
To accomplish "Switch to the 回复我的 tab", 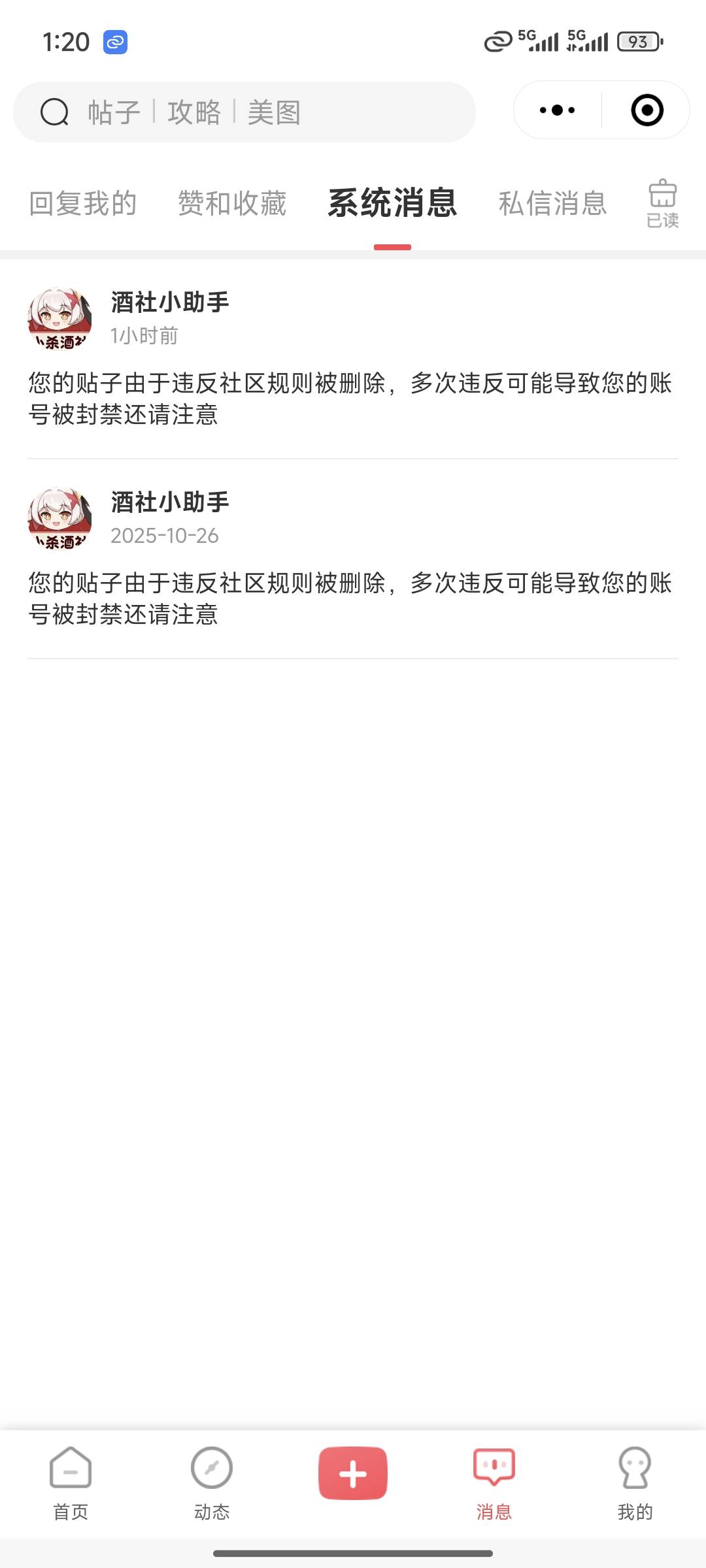I will 83,203.
